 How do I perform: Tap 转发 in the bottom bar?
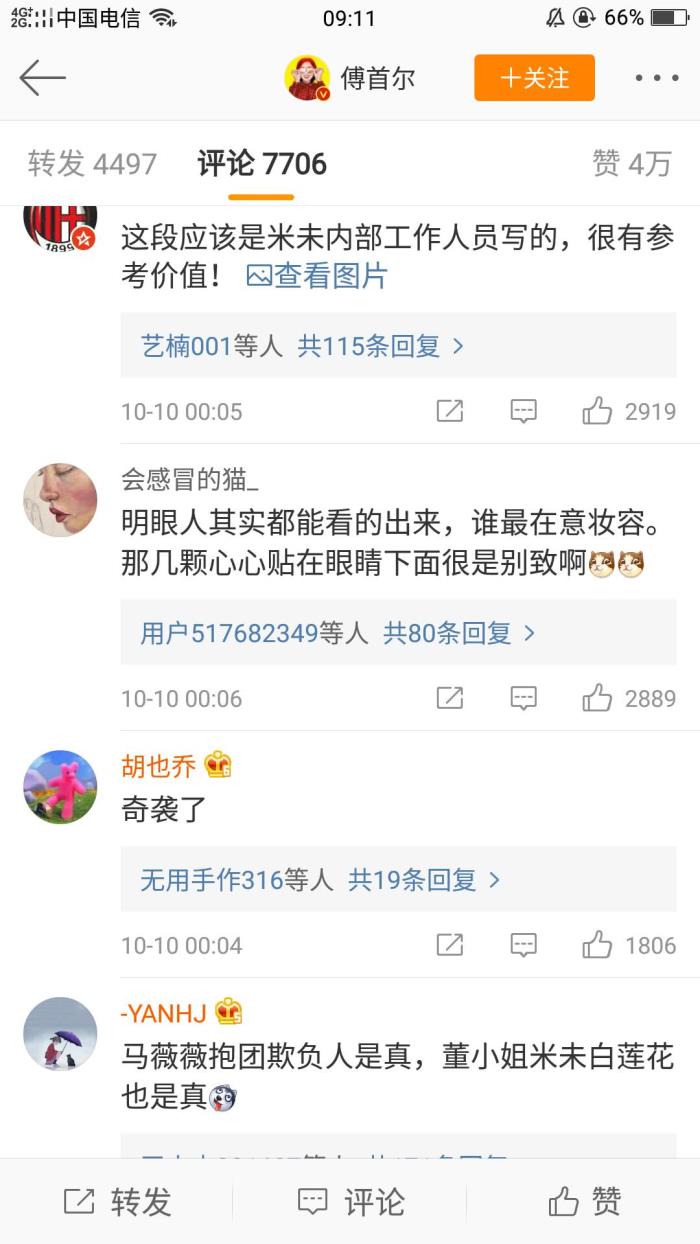117,1202
